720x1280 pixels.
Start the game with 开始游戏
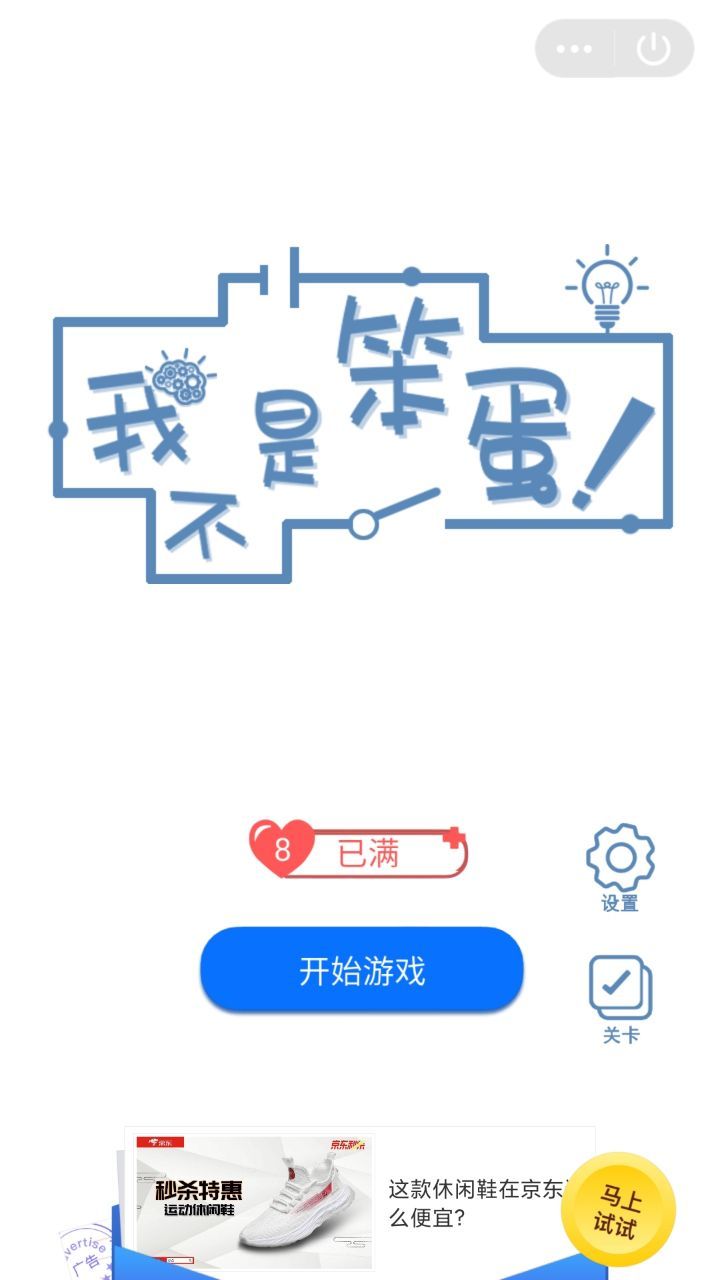[362, 970]
